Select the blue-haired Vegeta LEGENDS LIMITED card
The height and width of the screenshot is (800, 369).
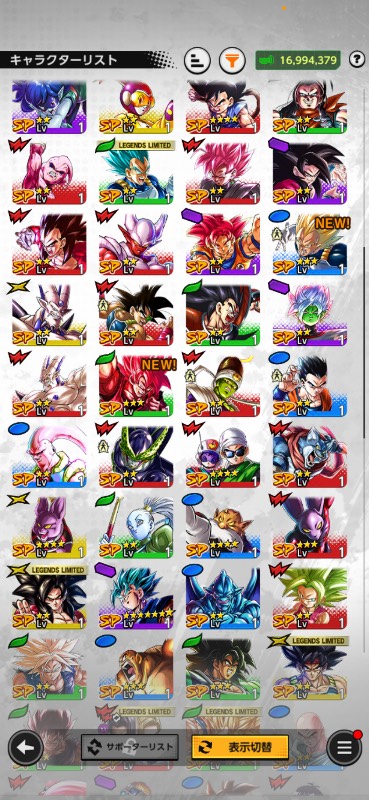coord(136,173)
